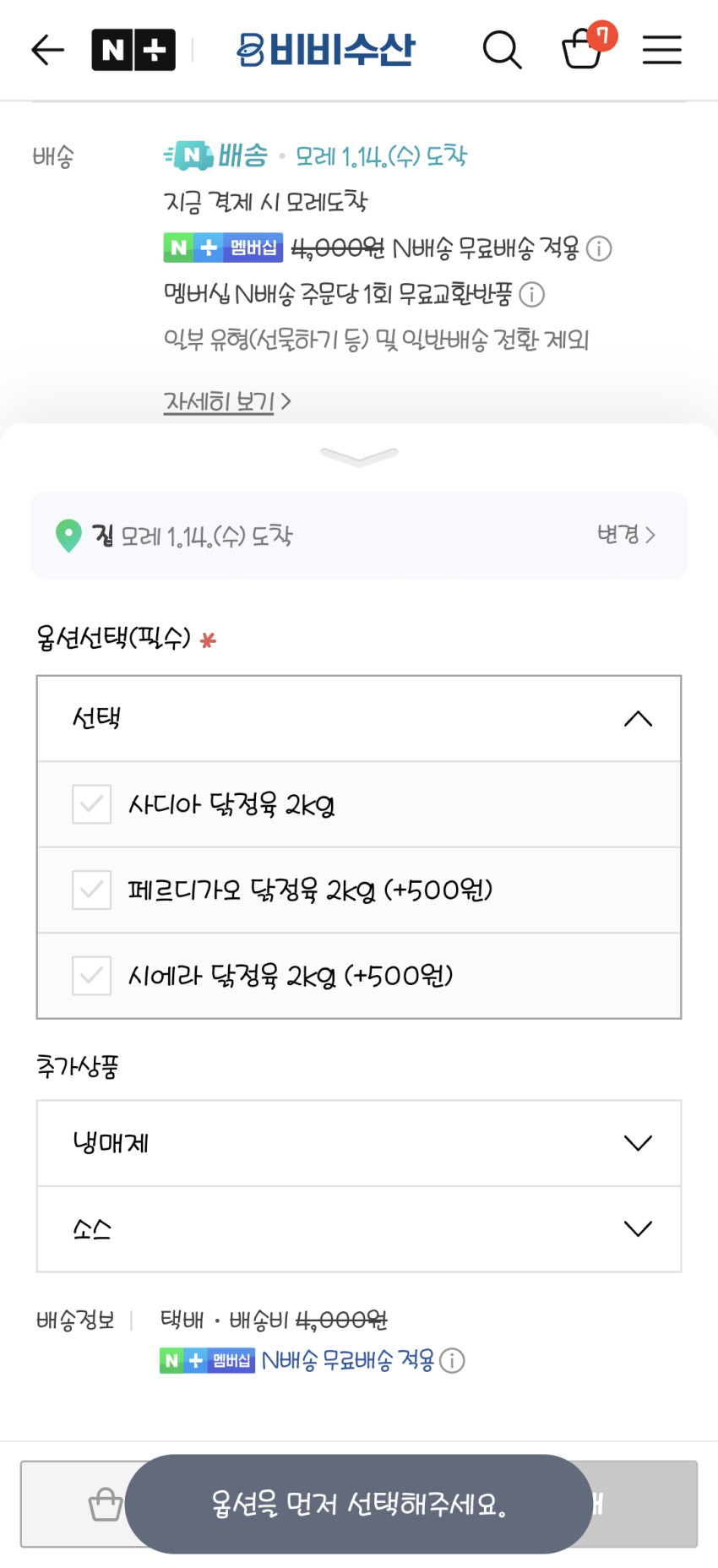Select 페르디가오 닭정육 2kg option

point(359,890)
